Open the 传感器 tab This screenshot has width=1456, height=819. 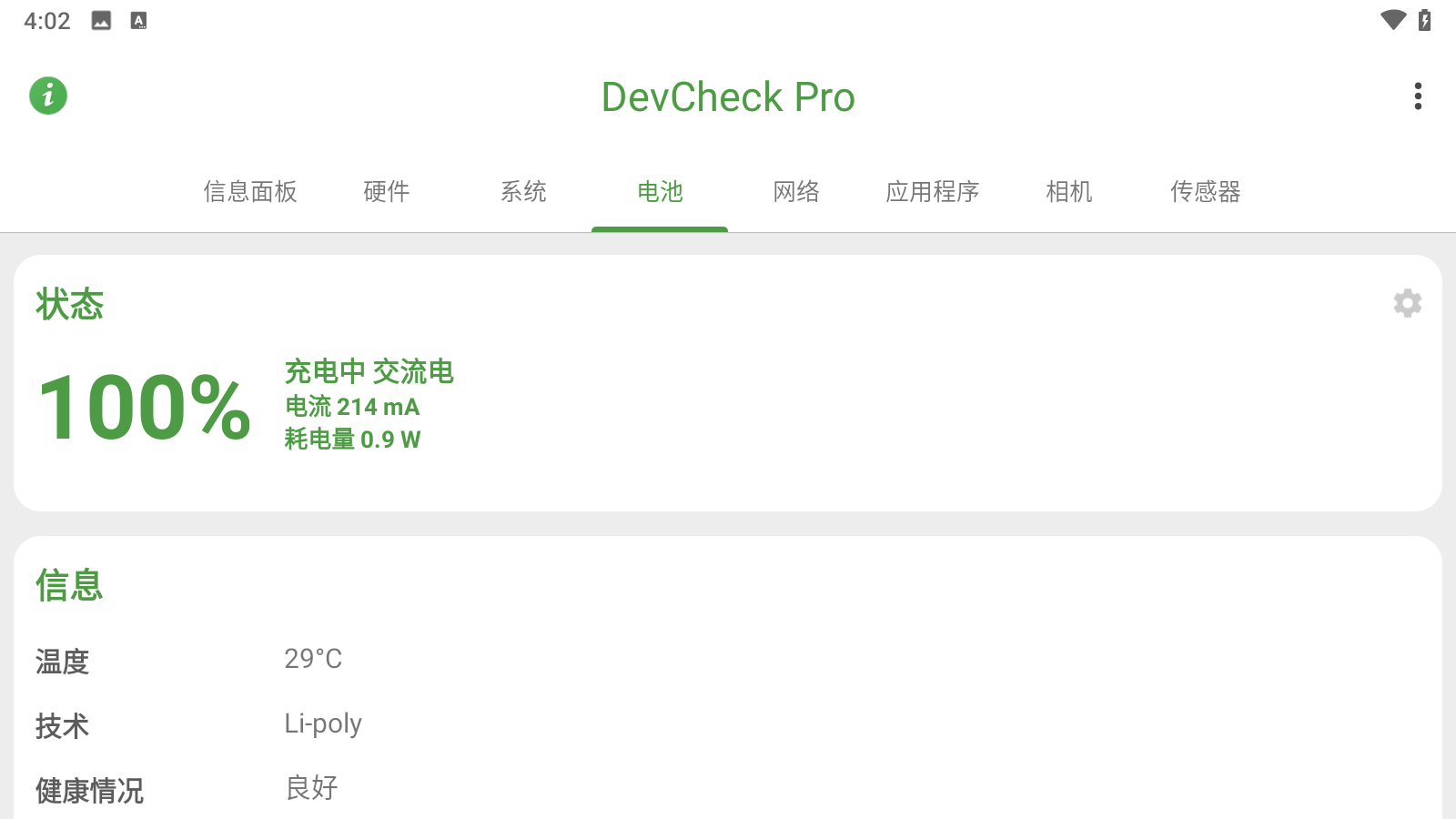tap(1206, 192)
